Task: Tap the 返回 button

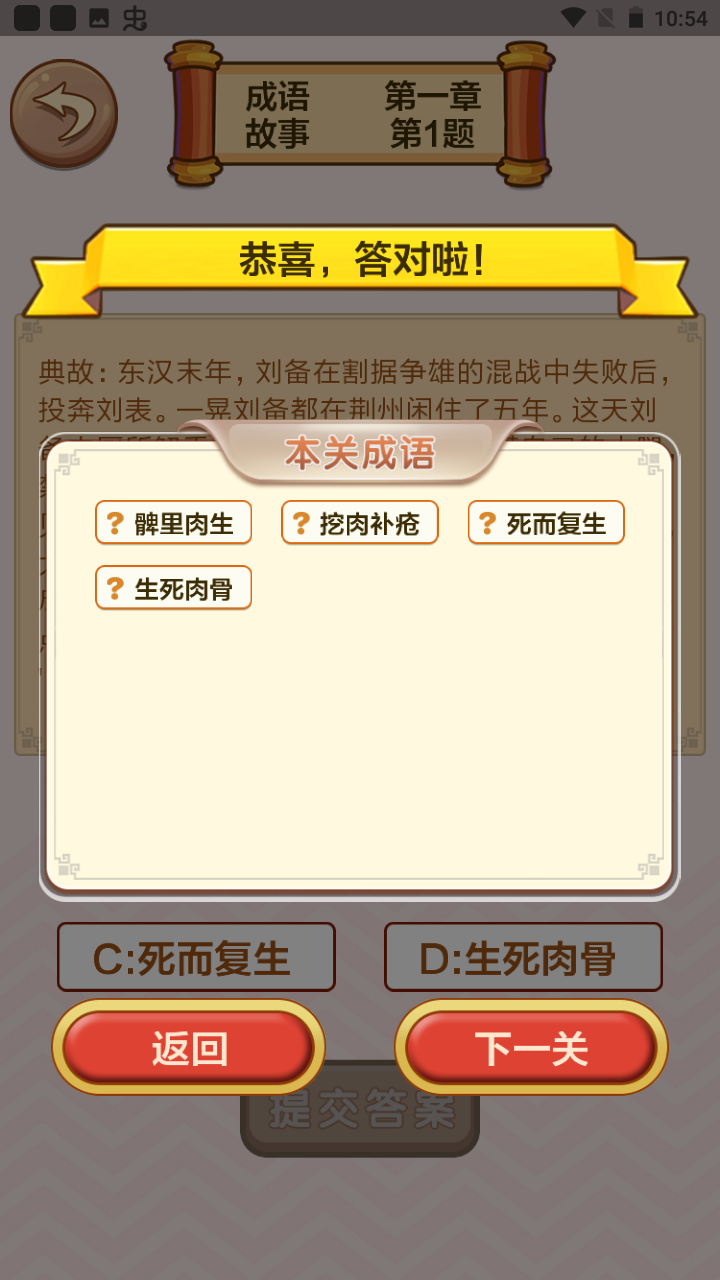Action: click(x=189, y=1048)
